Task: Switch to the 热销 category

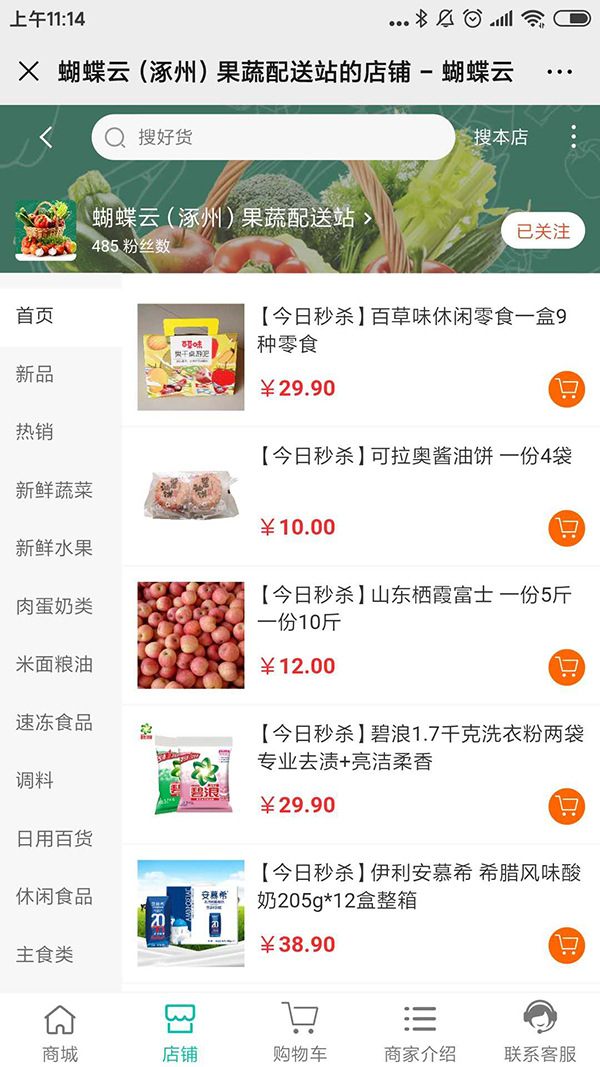Action: (x=35, y=432)
